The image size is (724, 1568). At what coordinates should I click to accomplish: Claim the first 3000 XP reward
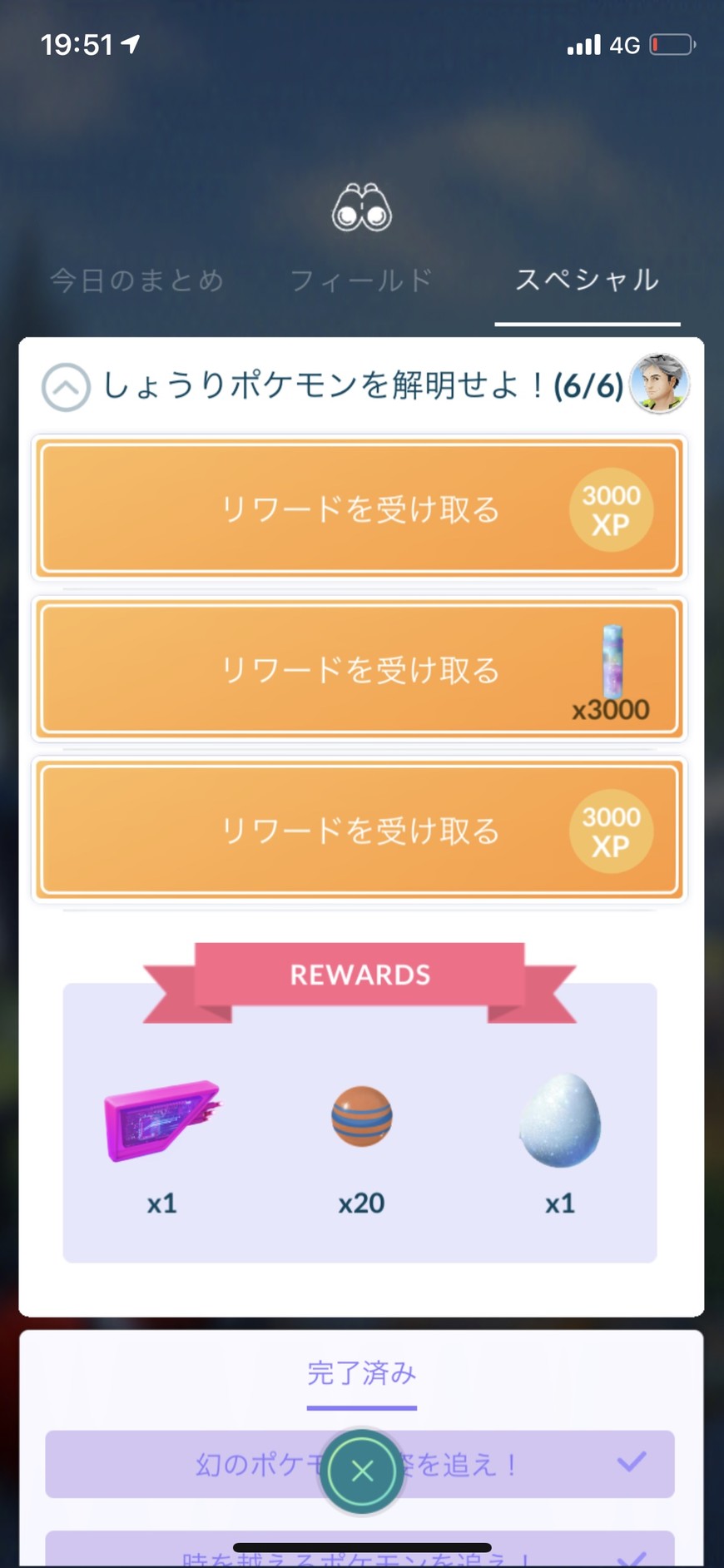tap(360, 509)
